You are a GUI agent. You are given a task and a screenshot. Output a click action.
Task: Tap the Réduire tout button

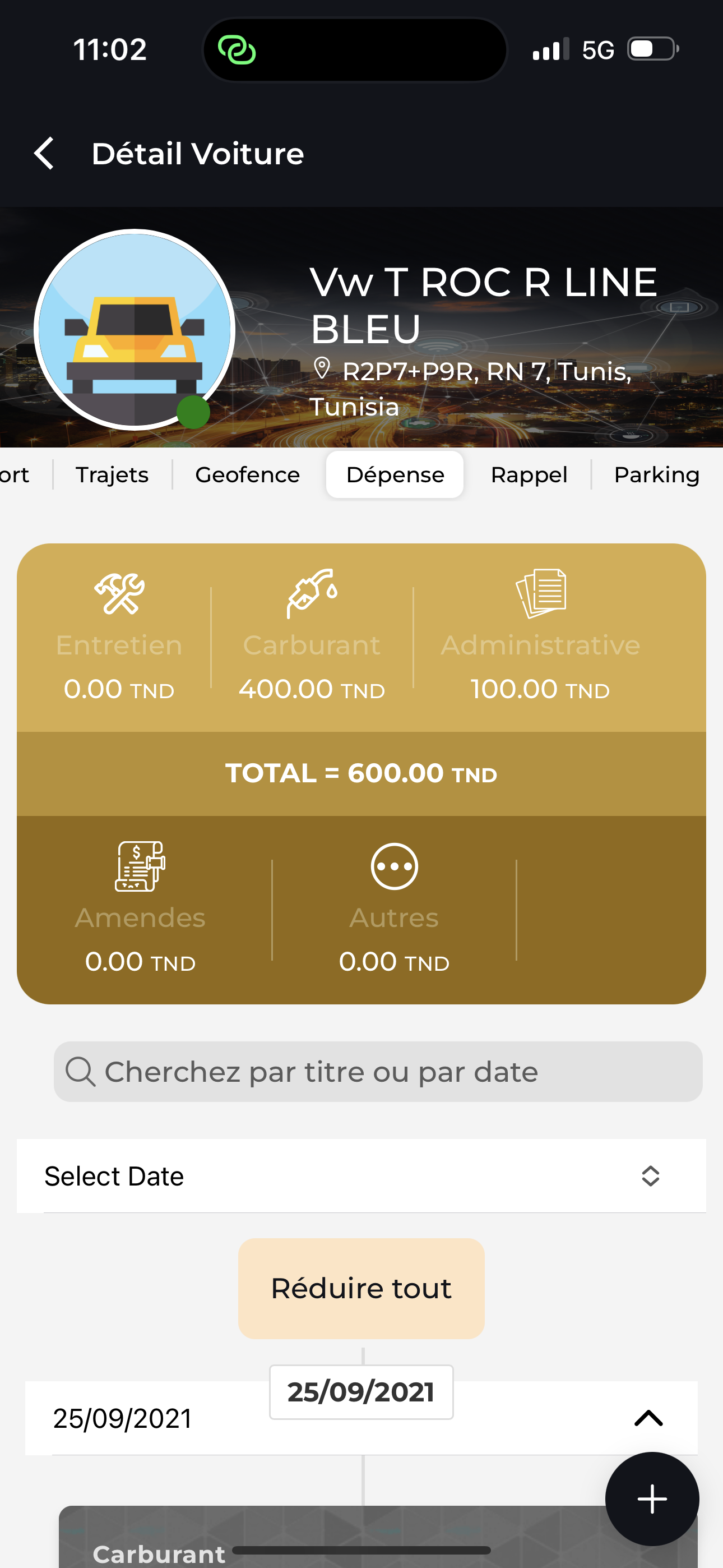click(361, 1289)
